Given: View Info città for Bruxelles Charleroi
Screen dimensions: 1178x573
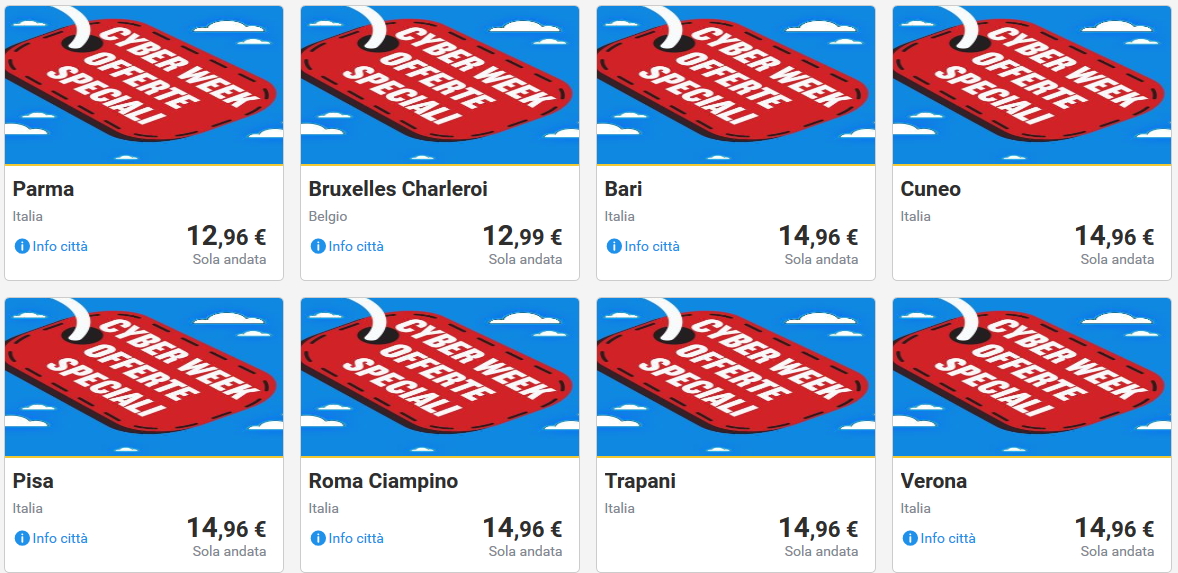Looking at the screenshot, I should (348, 246).
